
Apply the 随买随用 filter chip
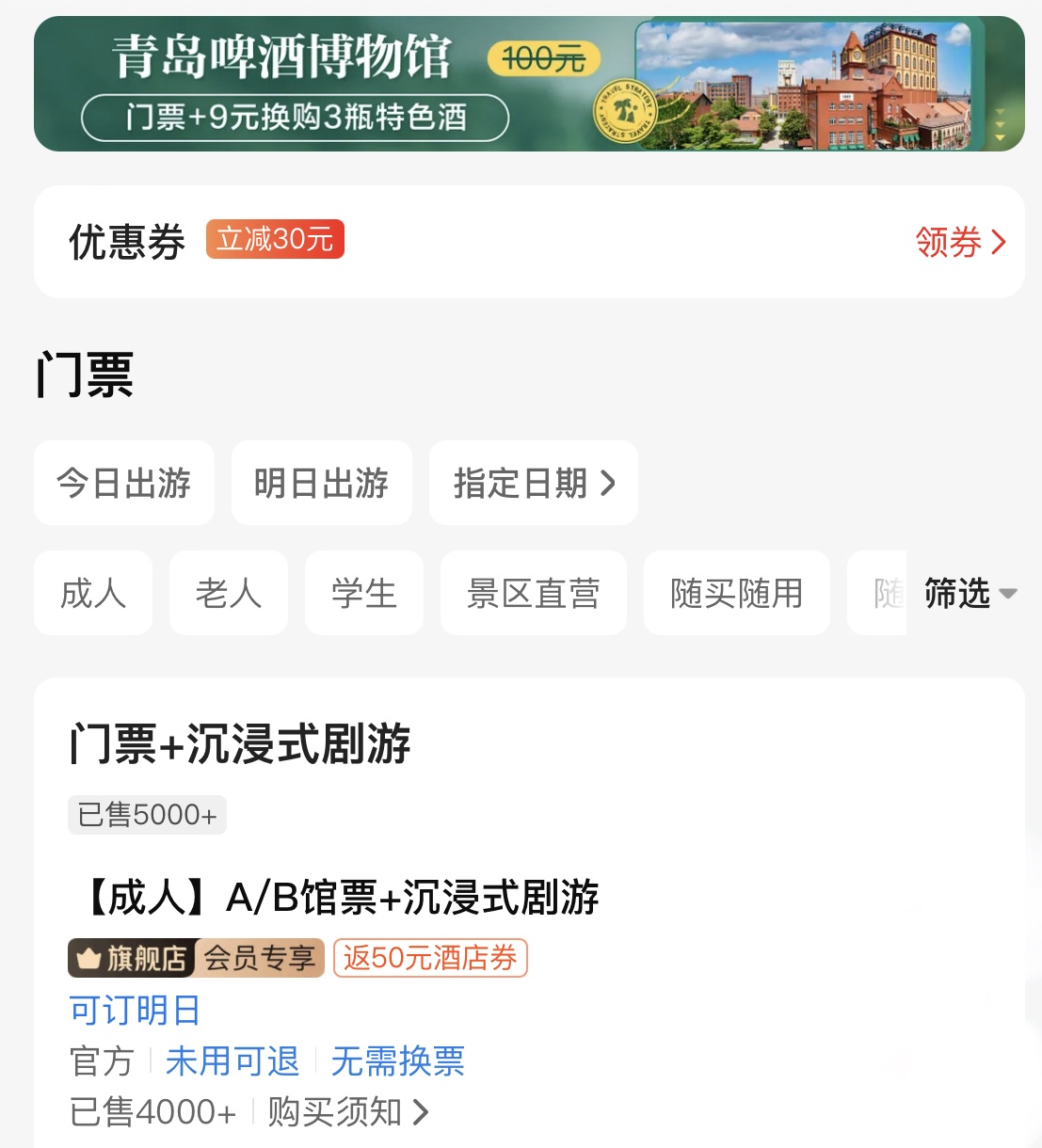click(x=737, y=593)
